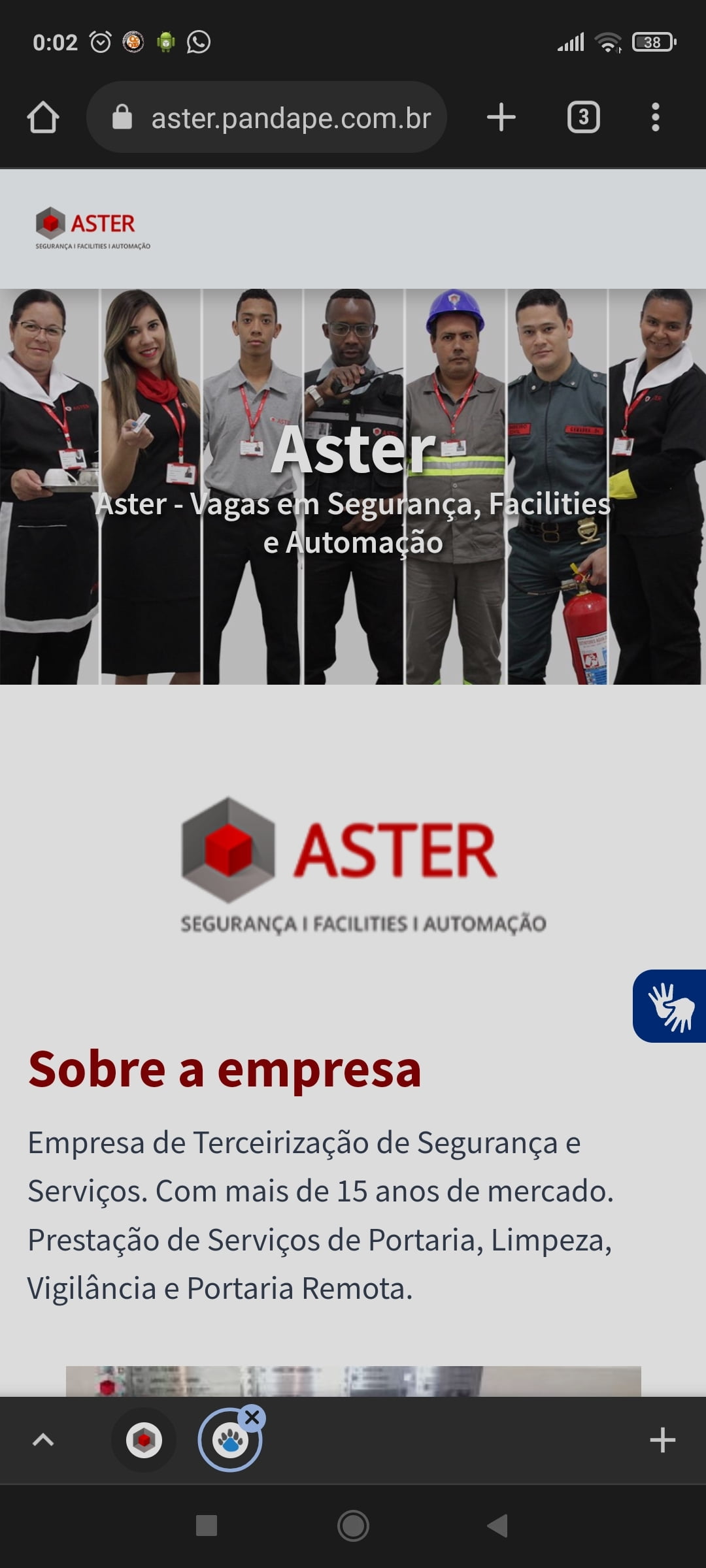Viewport: 706px width, 1568px height.
Task: Open the tab switcher showing 3 tabs
Action: coord(583,118)
